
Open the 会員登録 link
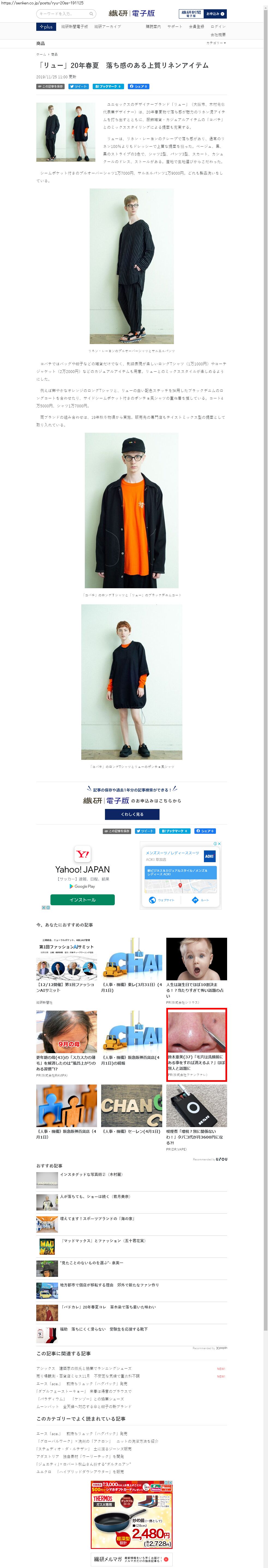[196, 27]
